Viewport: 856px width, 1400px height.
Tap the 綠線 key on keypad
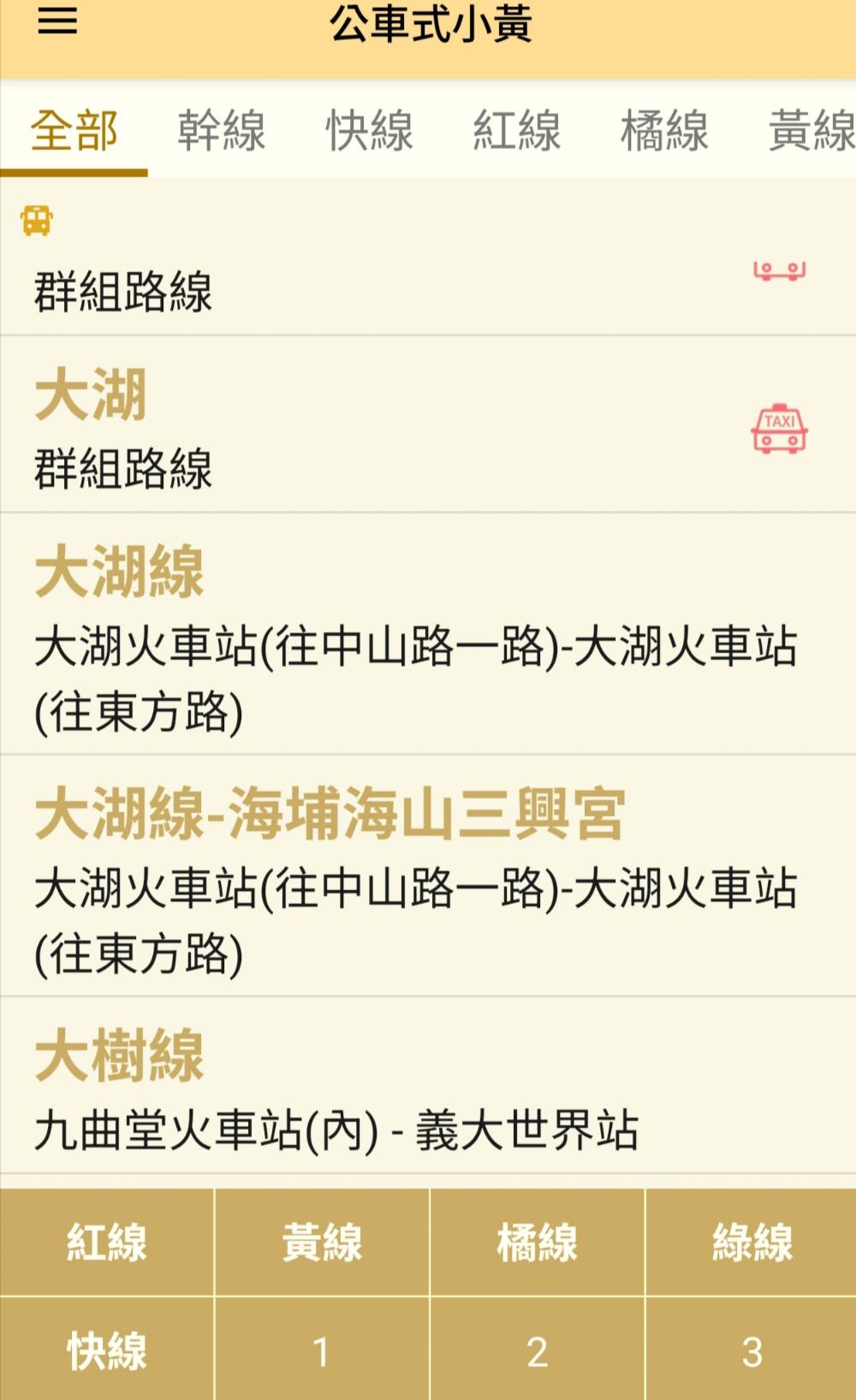click(752, 1242)
